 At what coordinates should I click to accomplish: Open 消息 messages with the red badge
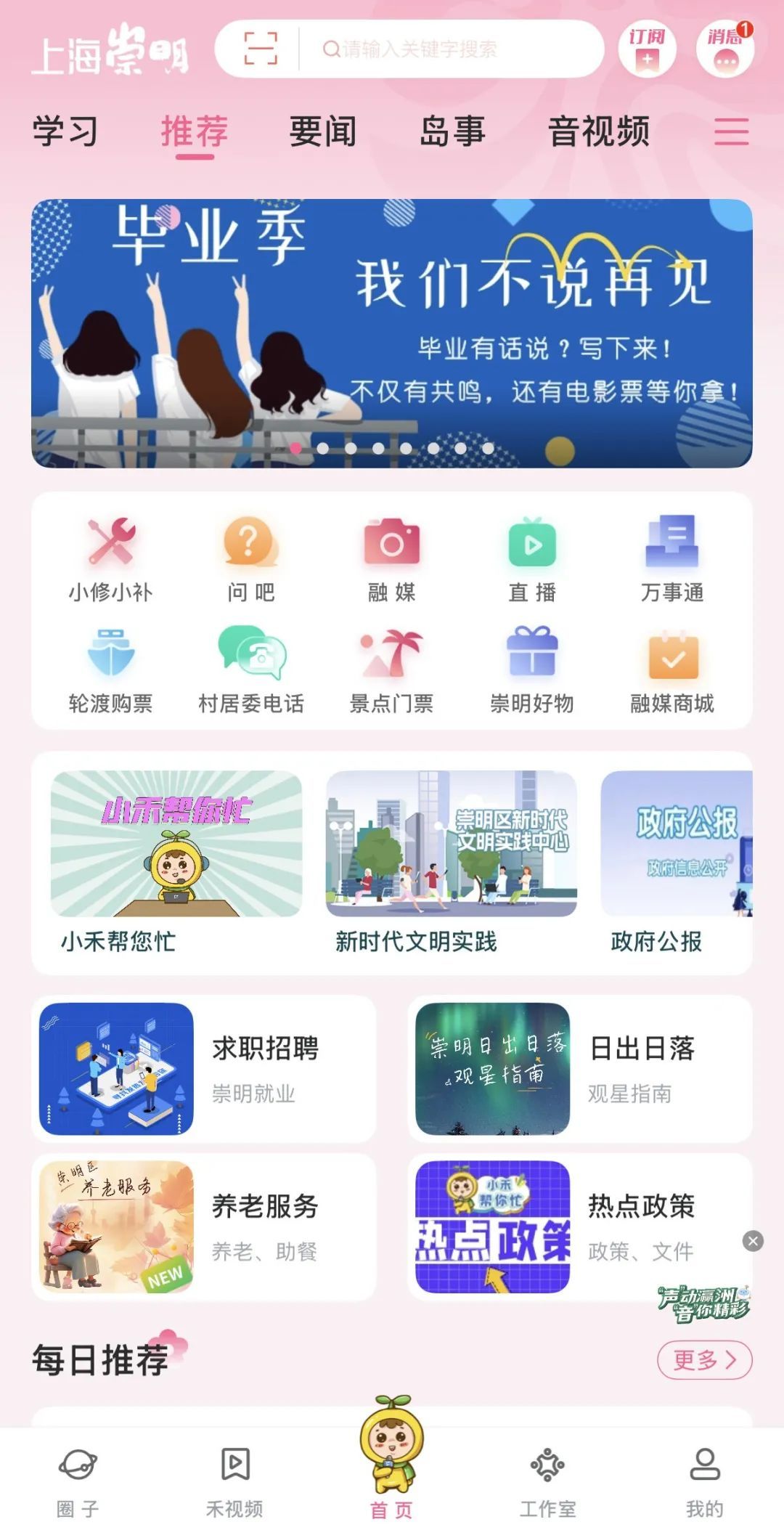(x=725, y=49)
